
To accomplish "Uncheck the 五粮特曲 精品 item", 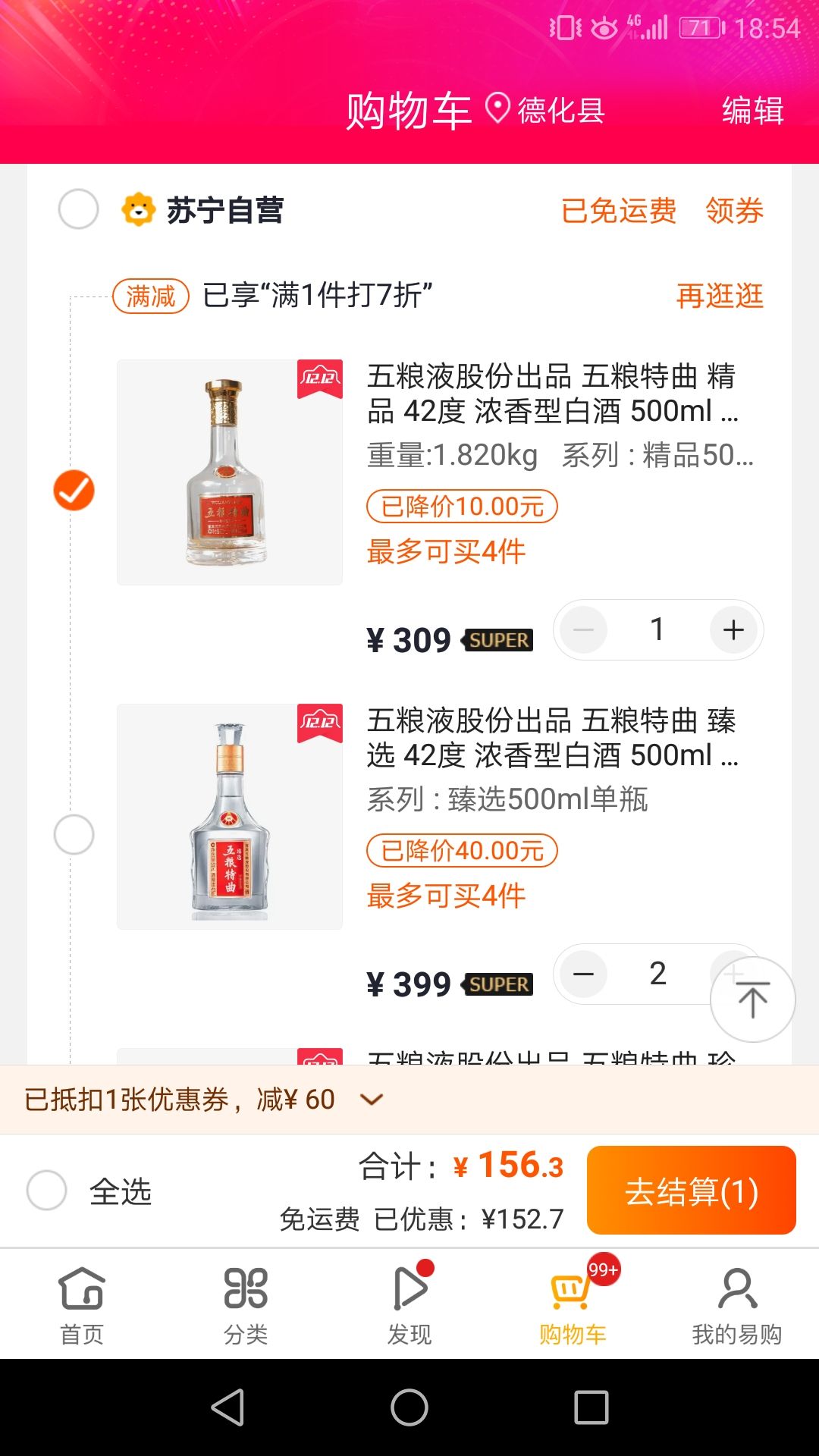I will point(74,490).
